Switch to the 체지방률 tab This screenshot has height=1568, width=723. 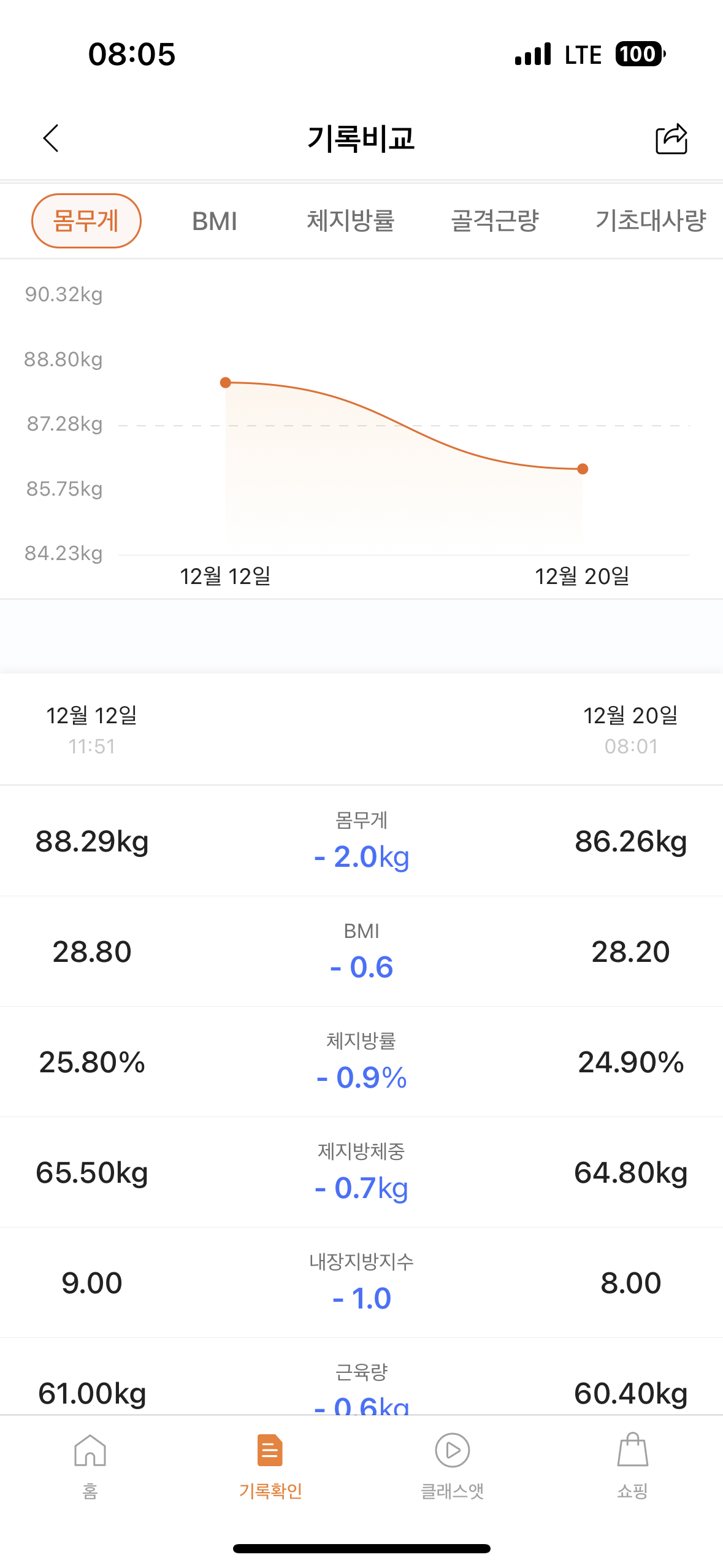350,221
